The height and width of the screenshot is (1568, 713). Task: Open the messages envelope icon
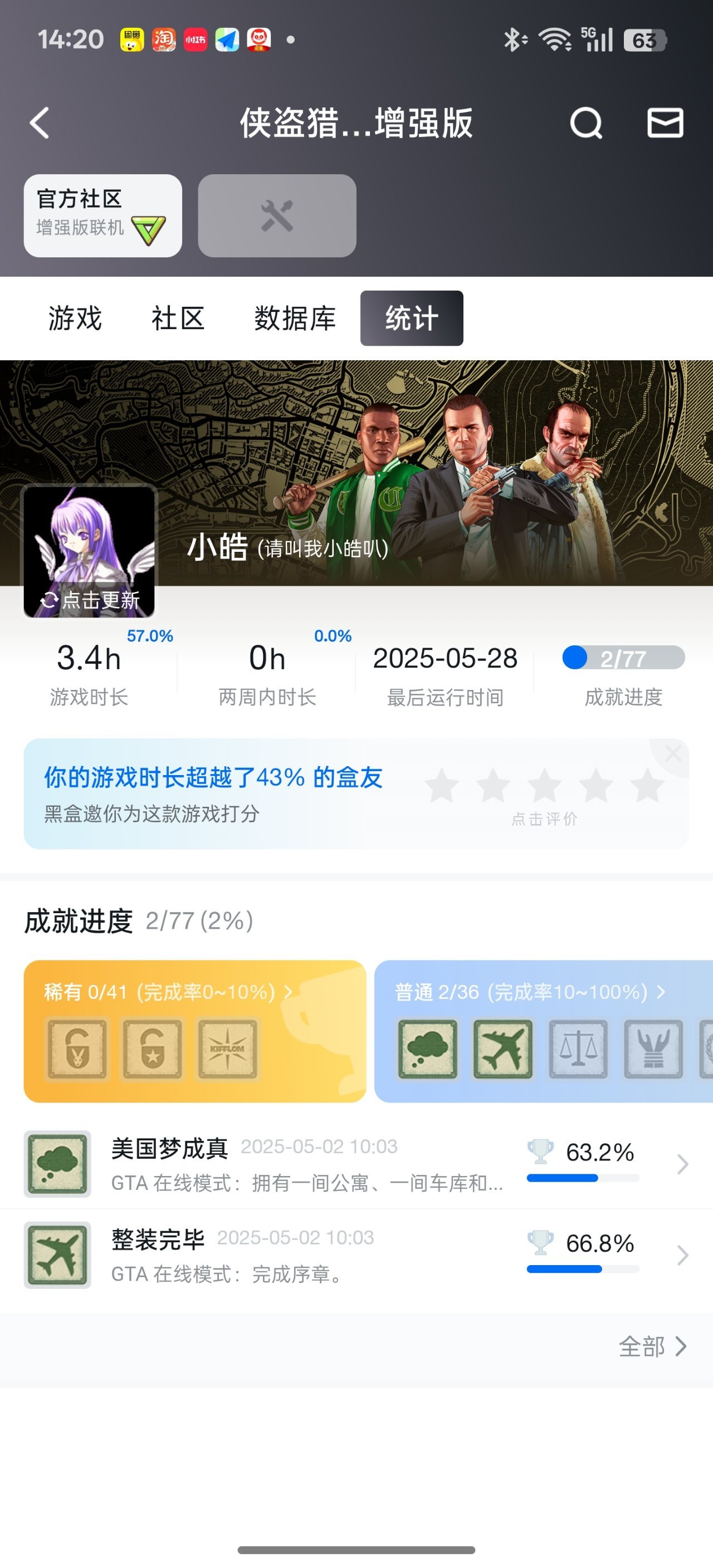click(x=665, y=123)
